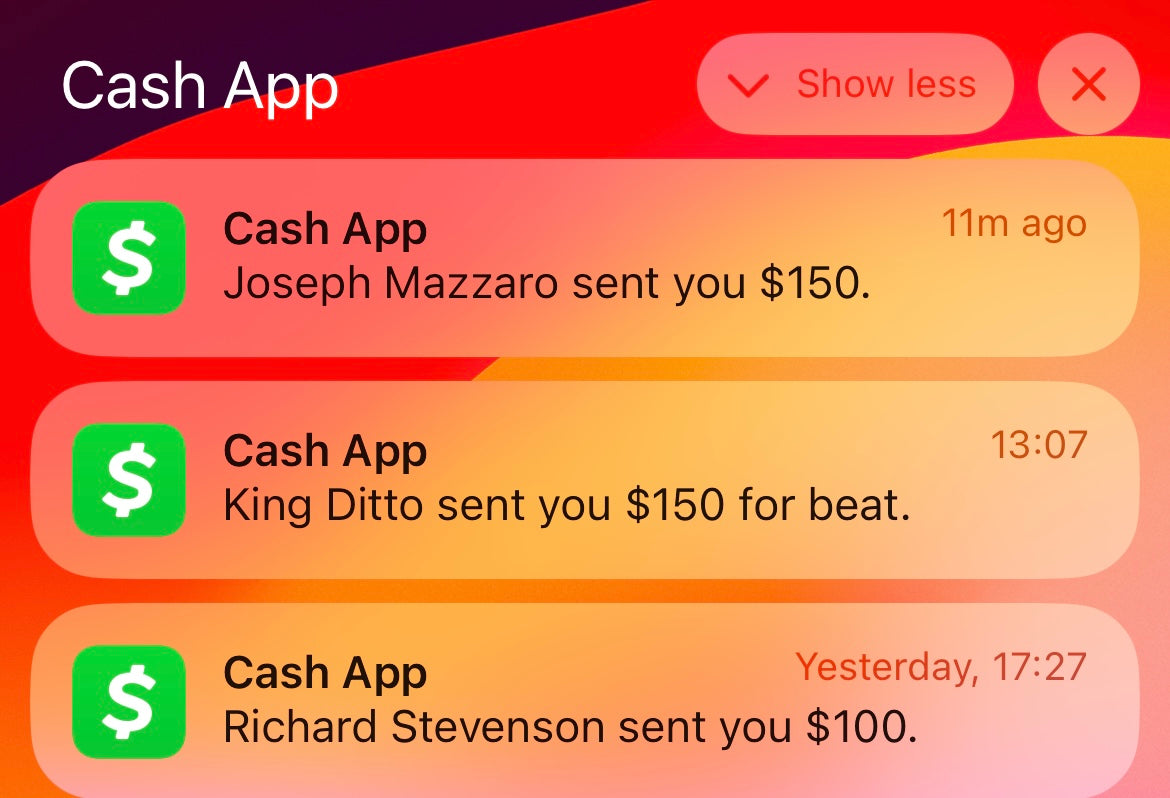This screenshot has height=798, width=1170.
Task: Open Richard Stevenson's $100 payment notification
Action: pyautogui.click(x=585, y=702)
